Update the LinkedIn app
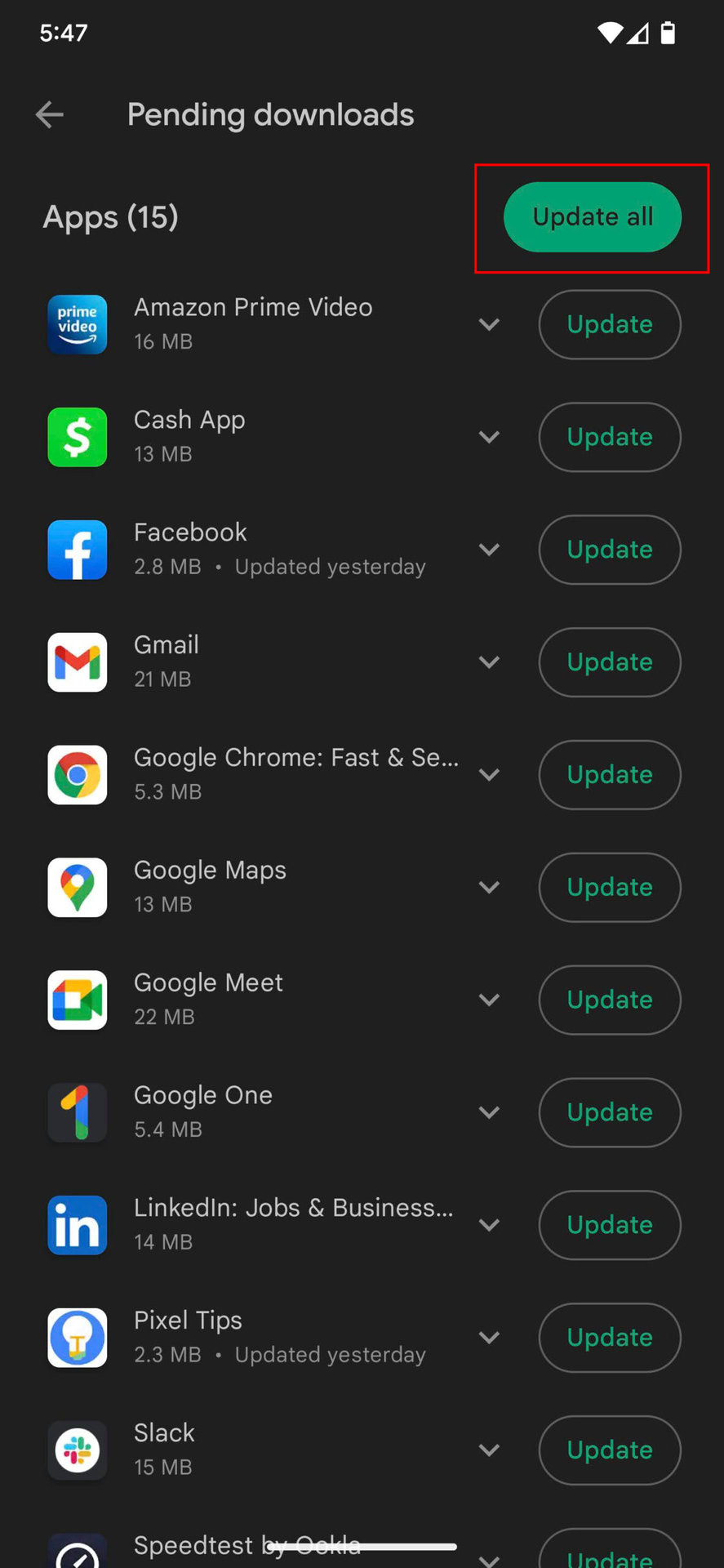This screenshot has height=1568, width=724. pos(609,1225)
